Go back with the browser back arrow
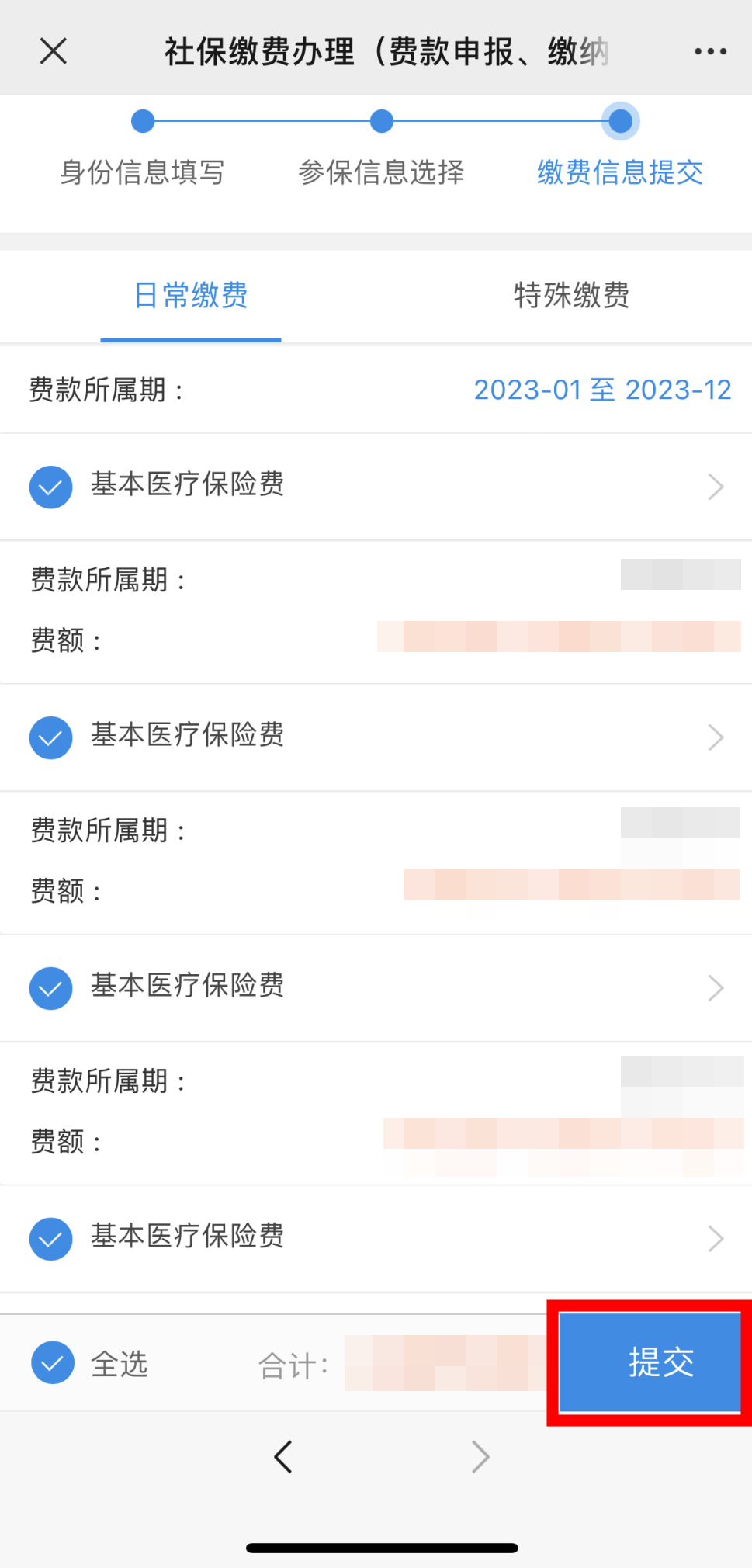This screenshot has width=752, height=1568. (283, 1457)
